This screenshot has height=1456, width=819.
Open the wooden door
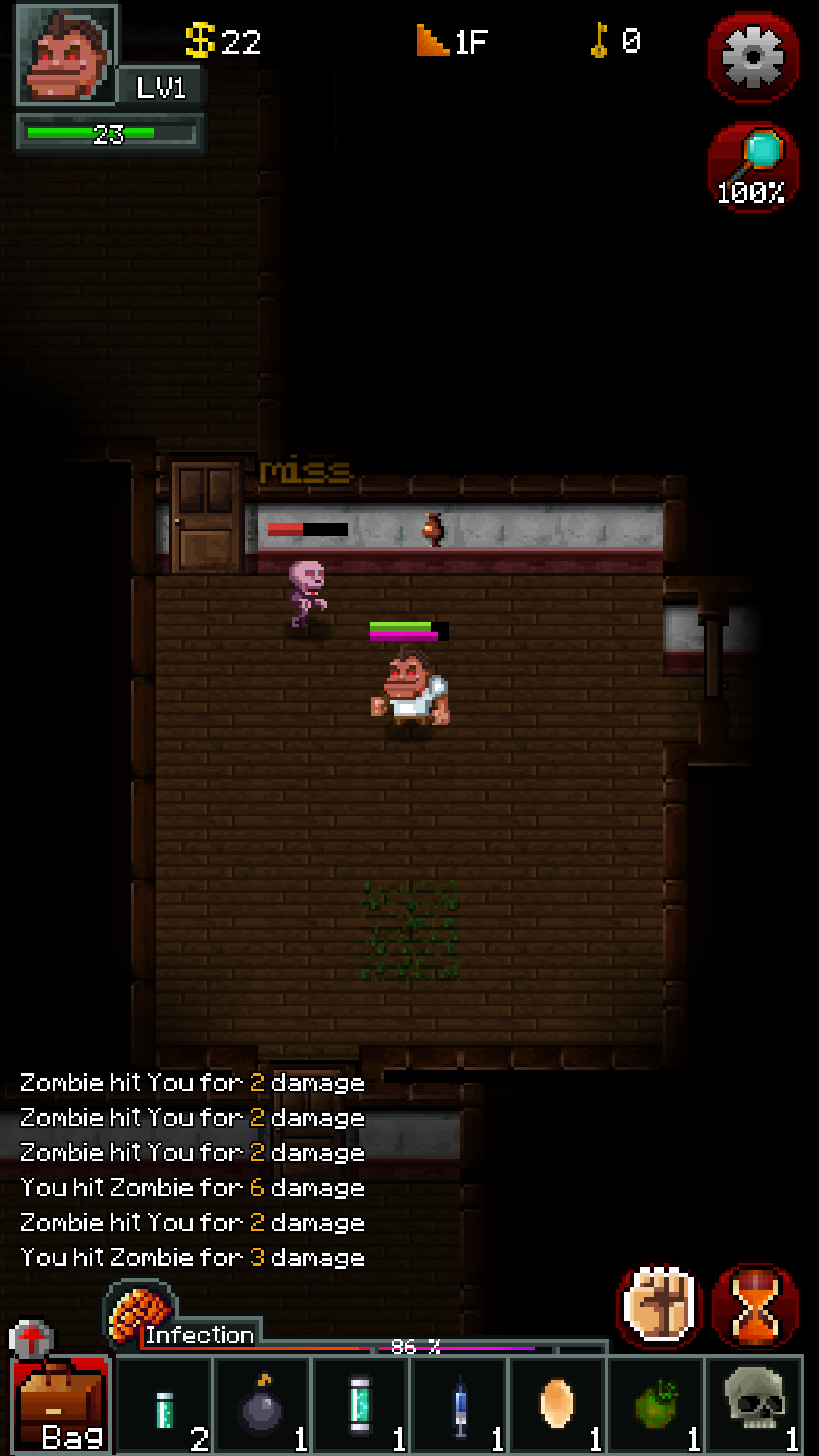(x=206, y=516)
